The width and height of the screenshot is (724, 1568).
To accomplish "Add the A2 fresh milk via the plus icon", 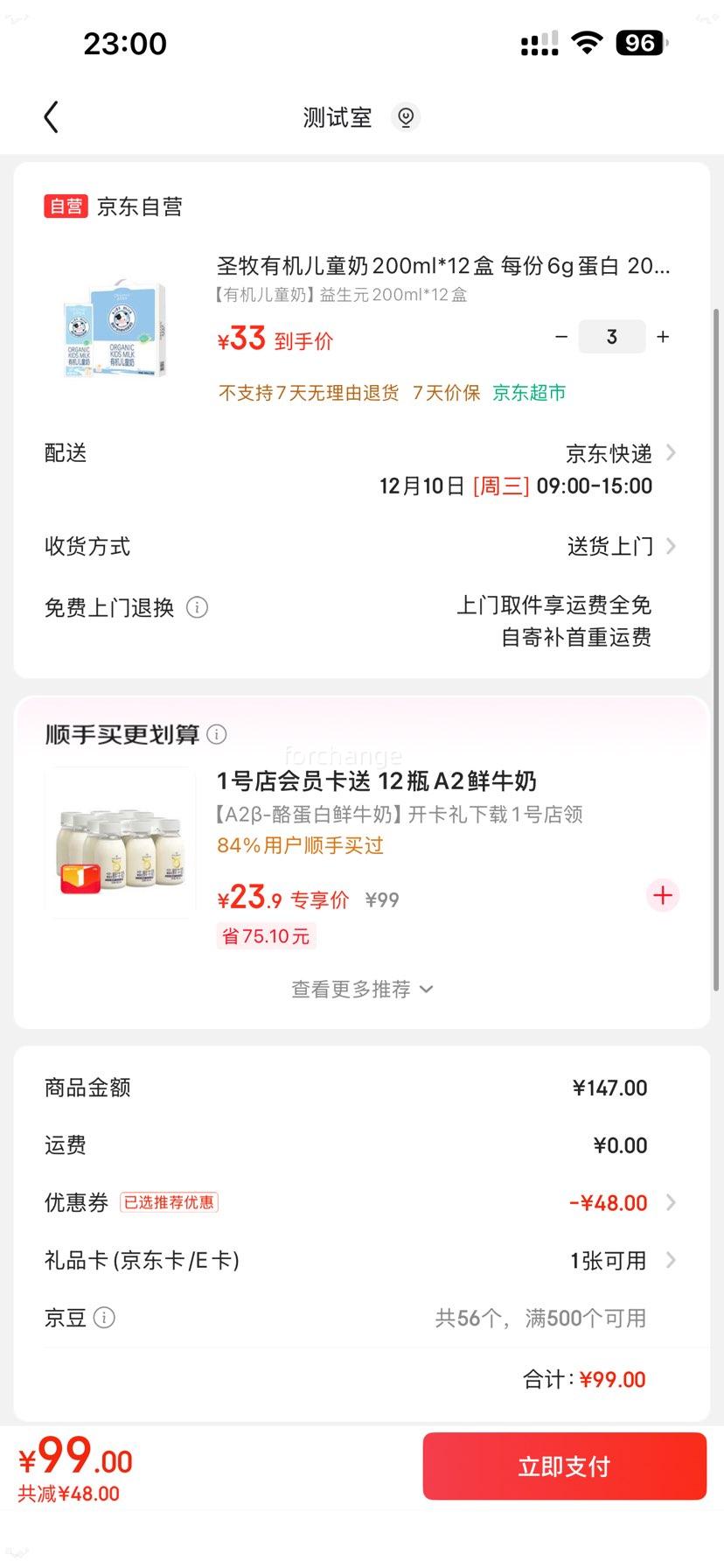I will coord(662,895).
